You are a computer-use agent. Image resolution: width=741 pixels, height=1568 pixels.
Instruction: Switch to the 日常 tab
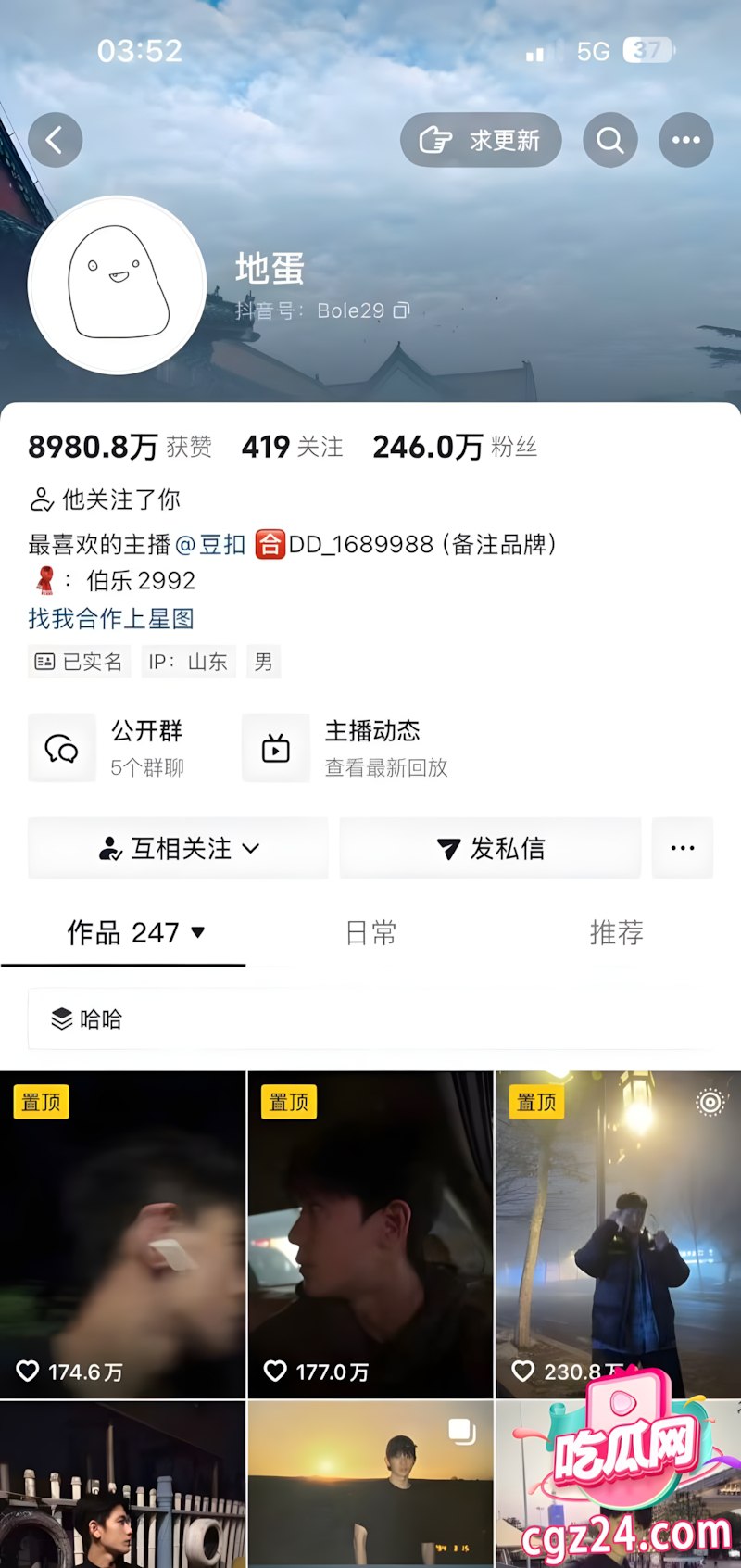tap(370, 932)
